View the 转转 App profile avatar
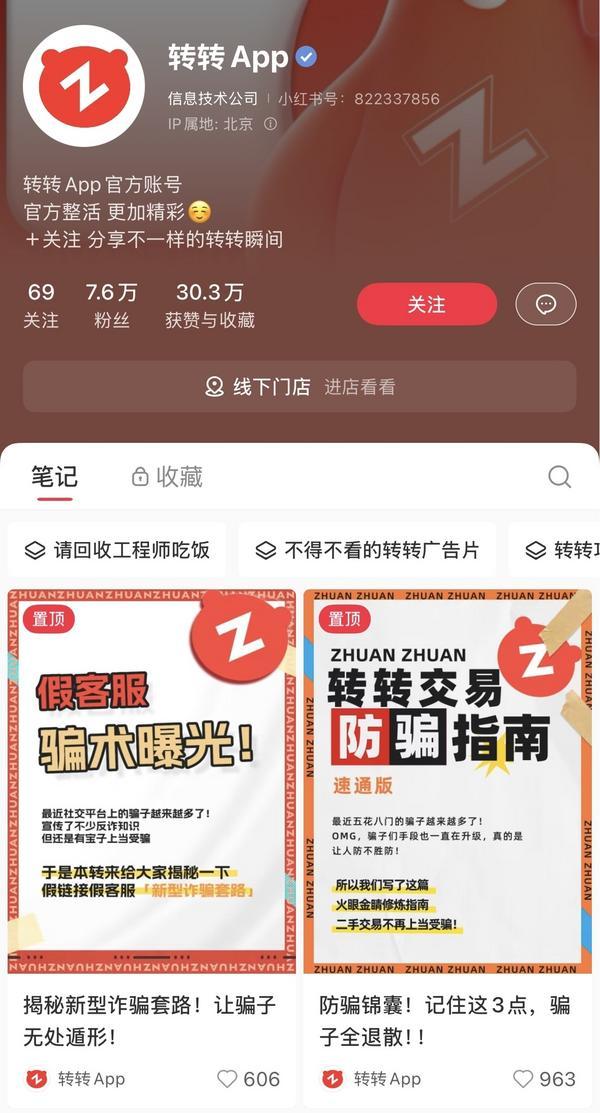 tap(84, 86)
